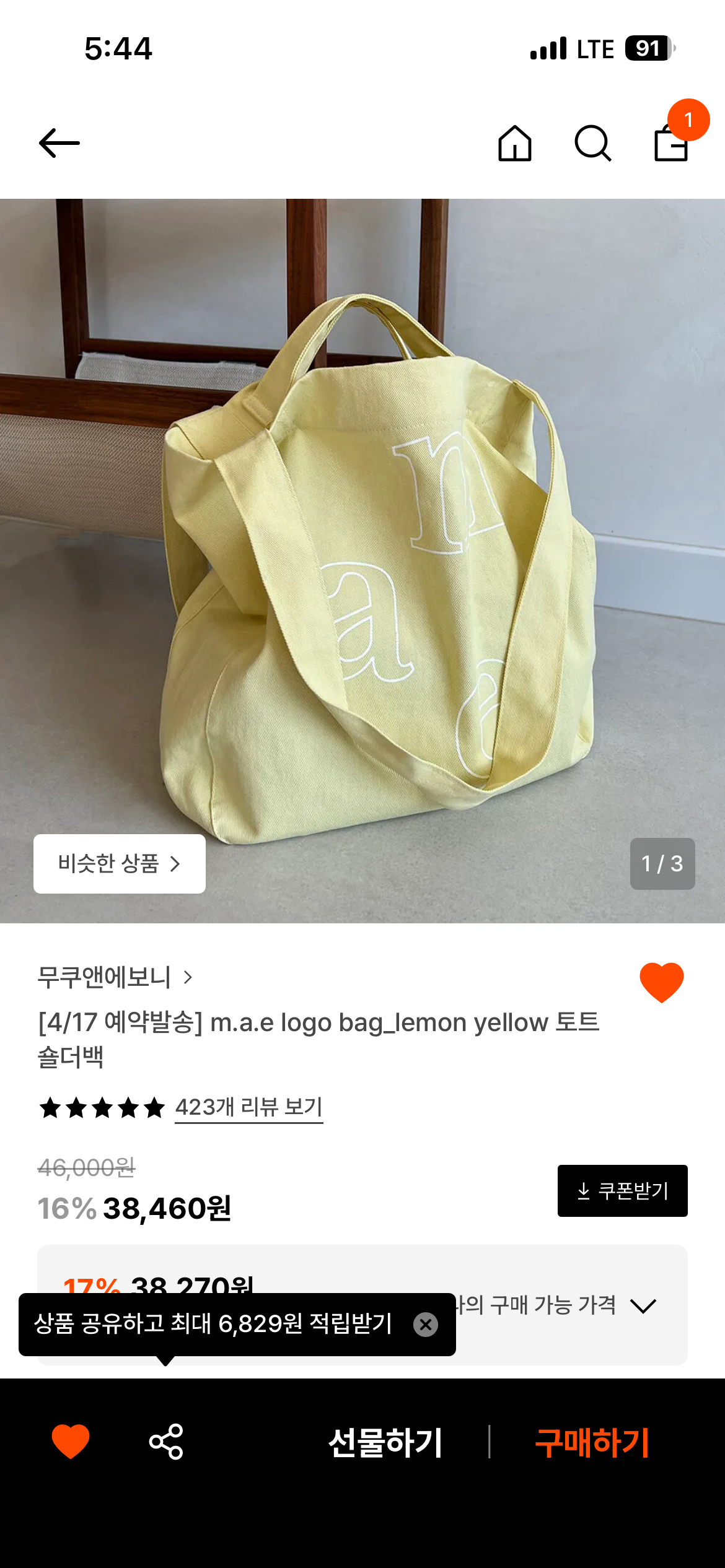
Task: Select 선물하기 to gift this item
Action: (x=385, y=1443)
